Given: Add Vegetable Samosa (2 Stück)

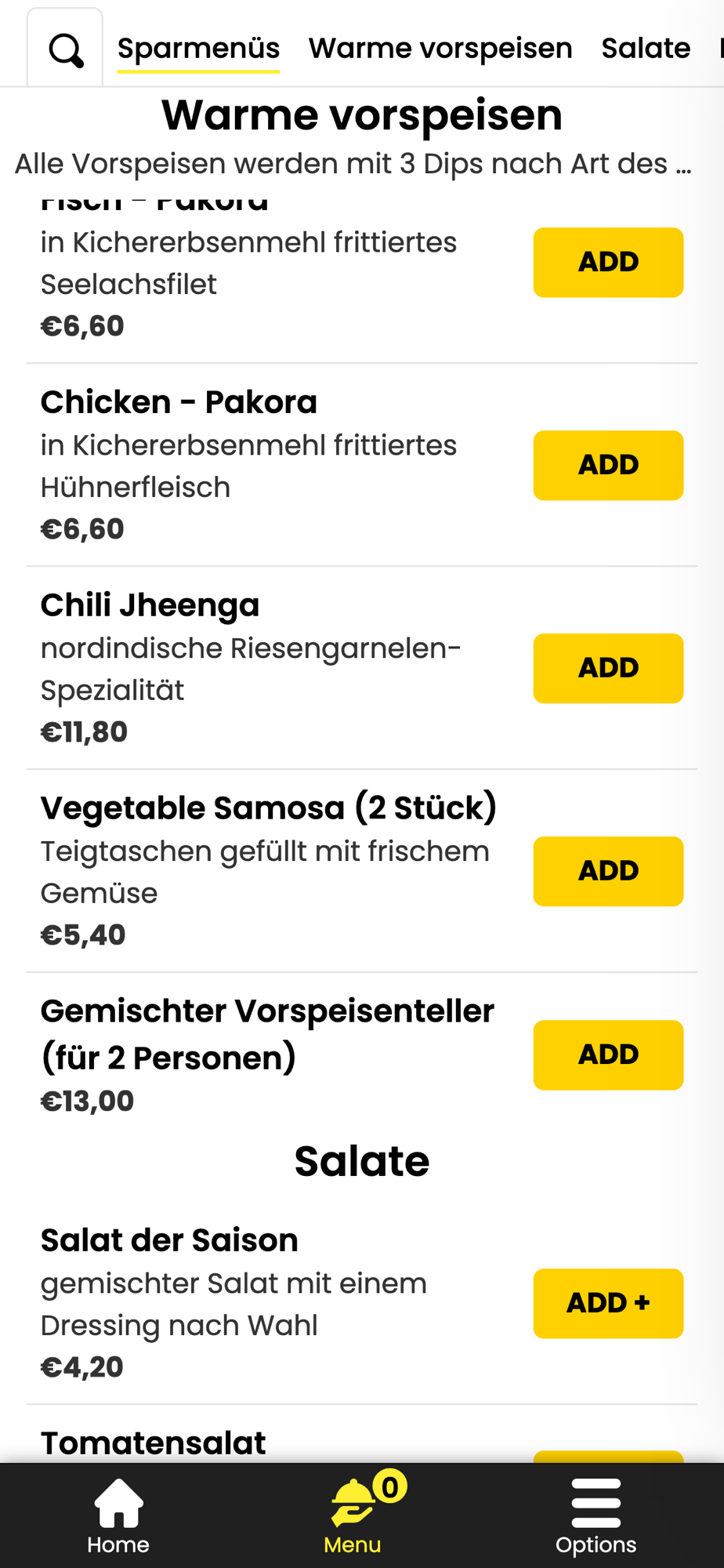Looking at the screenshot, I should [x=608, y=872].
